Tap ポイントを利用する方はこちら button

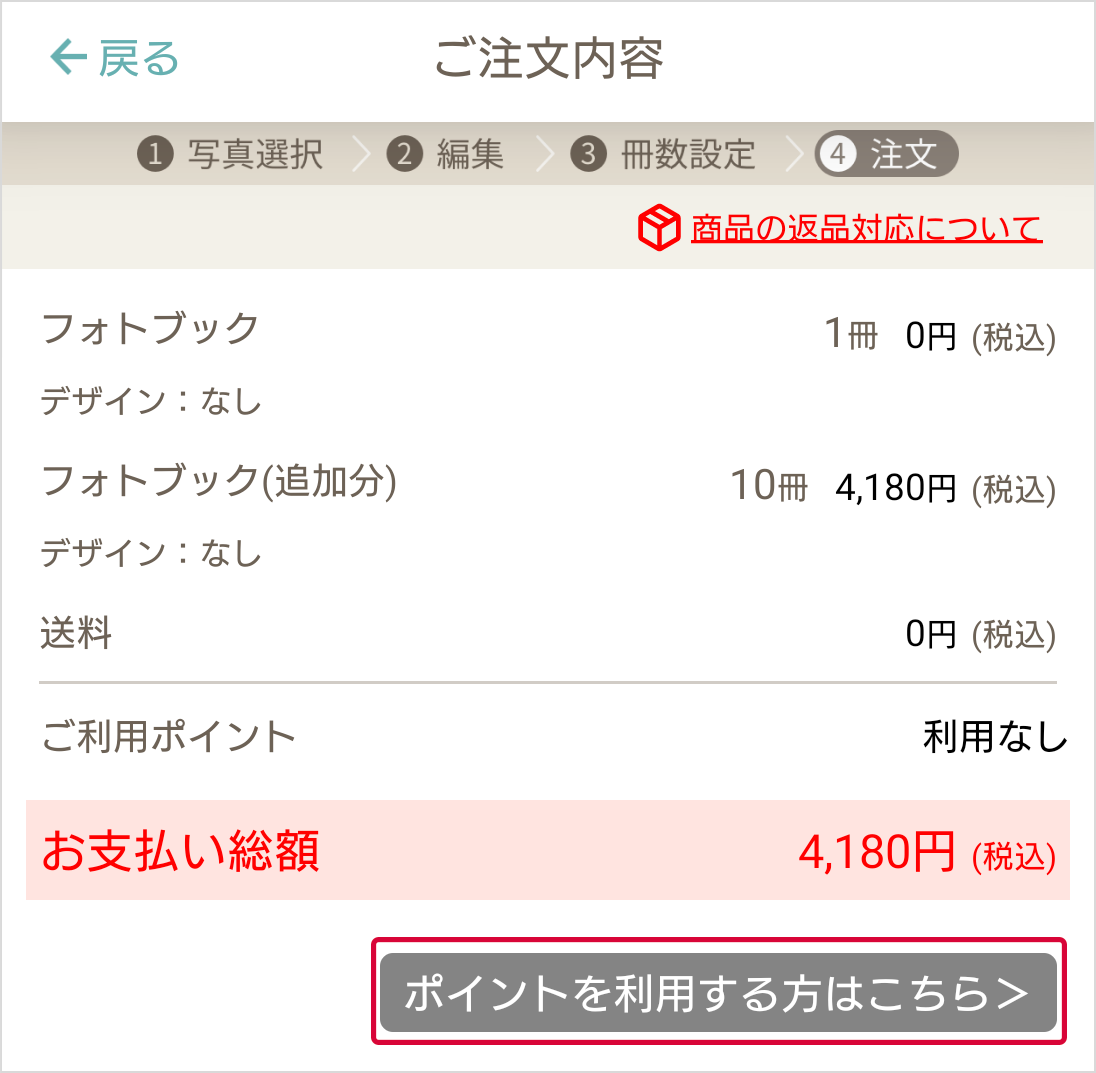718,993
